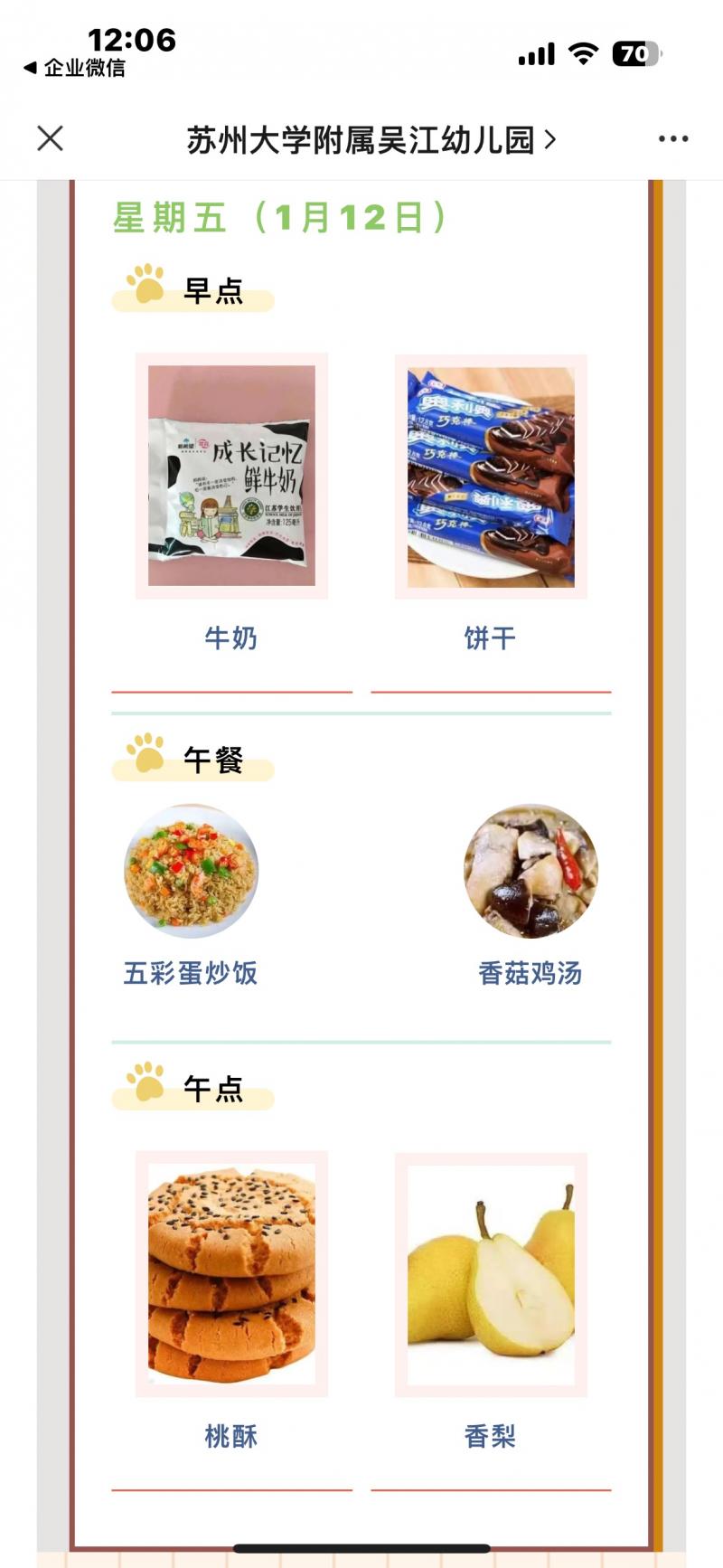Return to 企业微信 app

pyautogui.click(x=74, y=68)
